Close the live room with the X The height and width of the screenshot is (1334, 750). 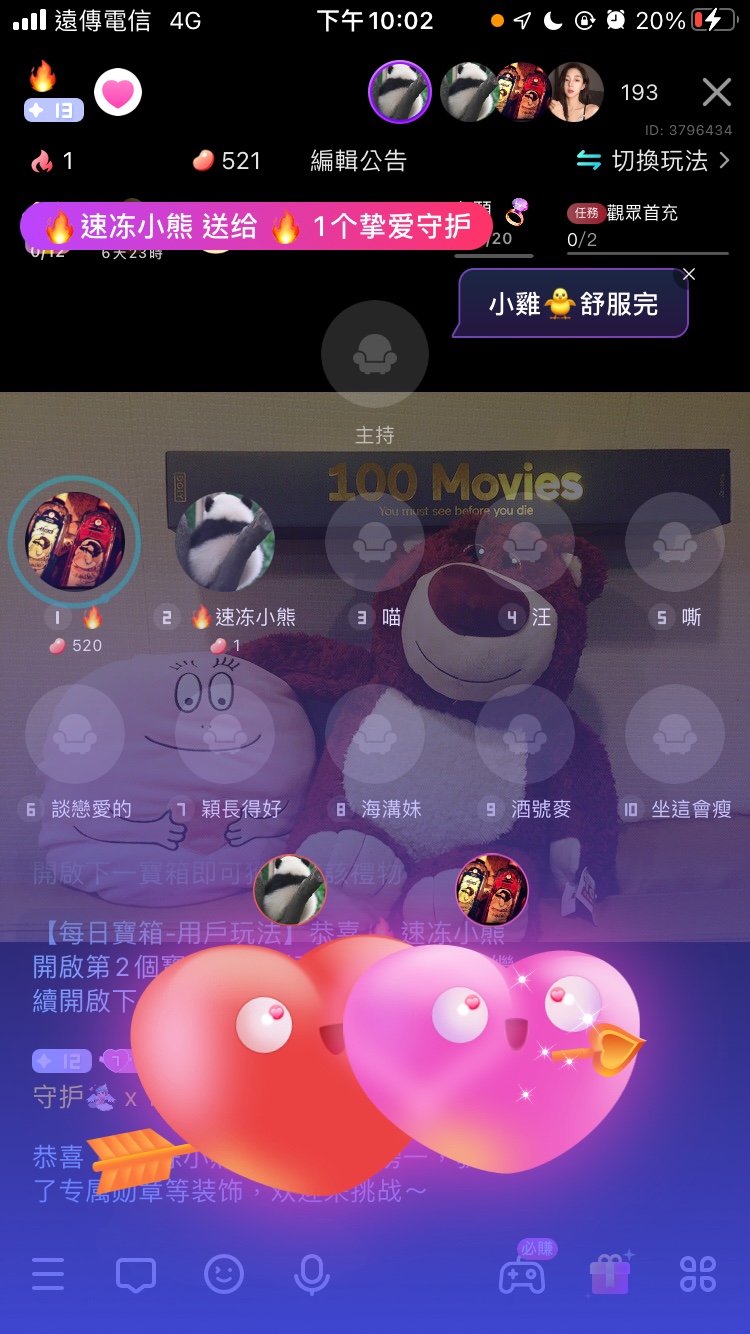pos(716,93)
